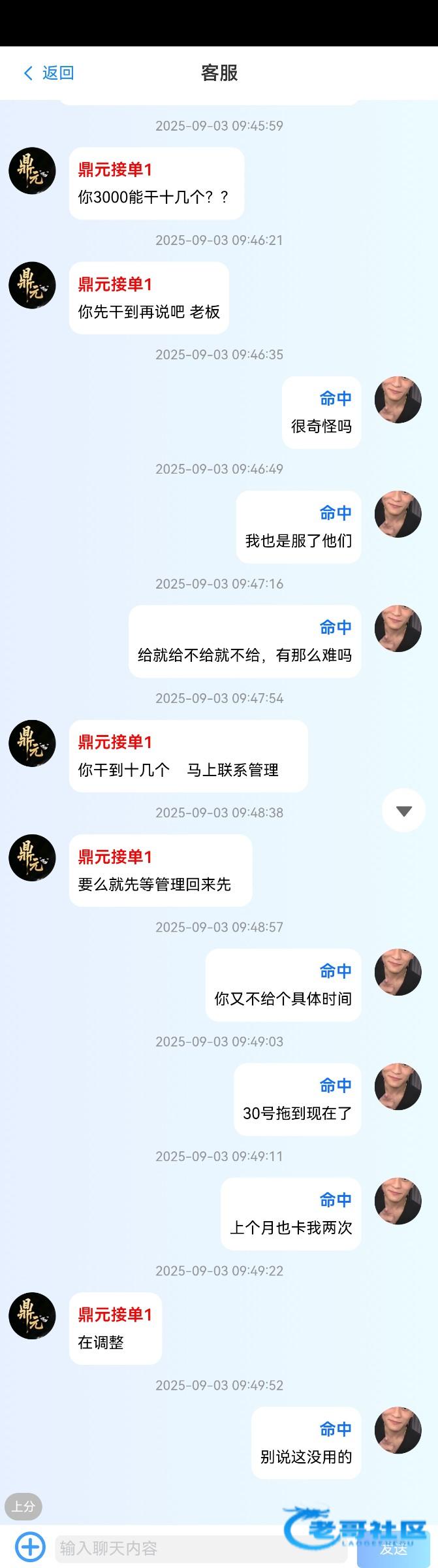
Task: Jump to latest messages with down arrow
Action: (403, 811)
